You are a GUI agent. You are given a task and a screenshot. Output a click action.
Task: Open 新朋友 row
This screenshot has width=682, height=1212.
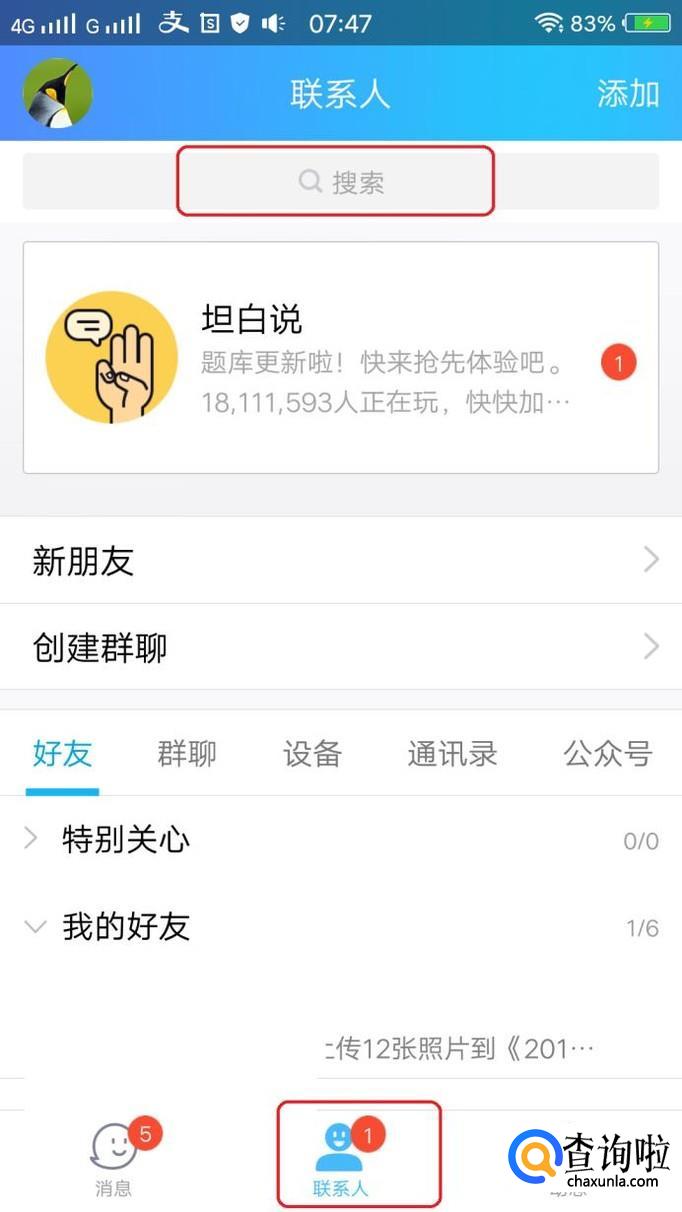click(340, 560)
